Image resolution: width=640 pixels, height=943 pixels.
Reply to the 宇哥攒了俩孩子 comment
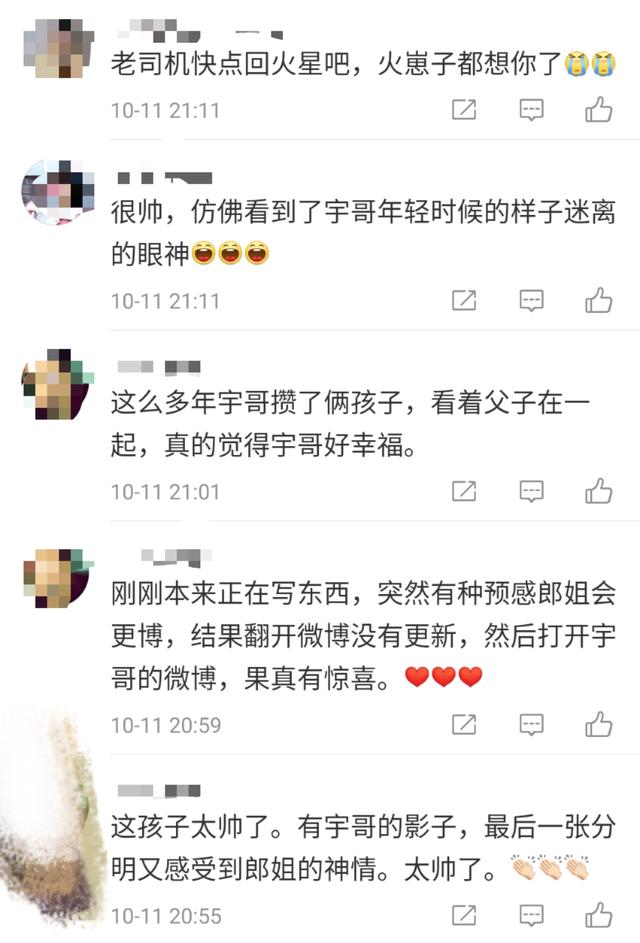pos(532,490)
